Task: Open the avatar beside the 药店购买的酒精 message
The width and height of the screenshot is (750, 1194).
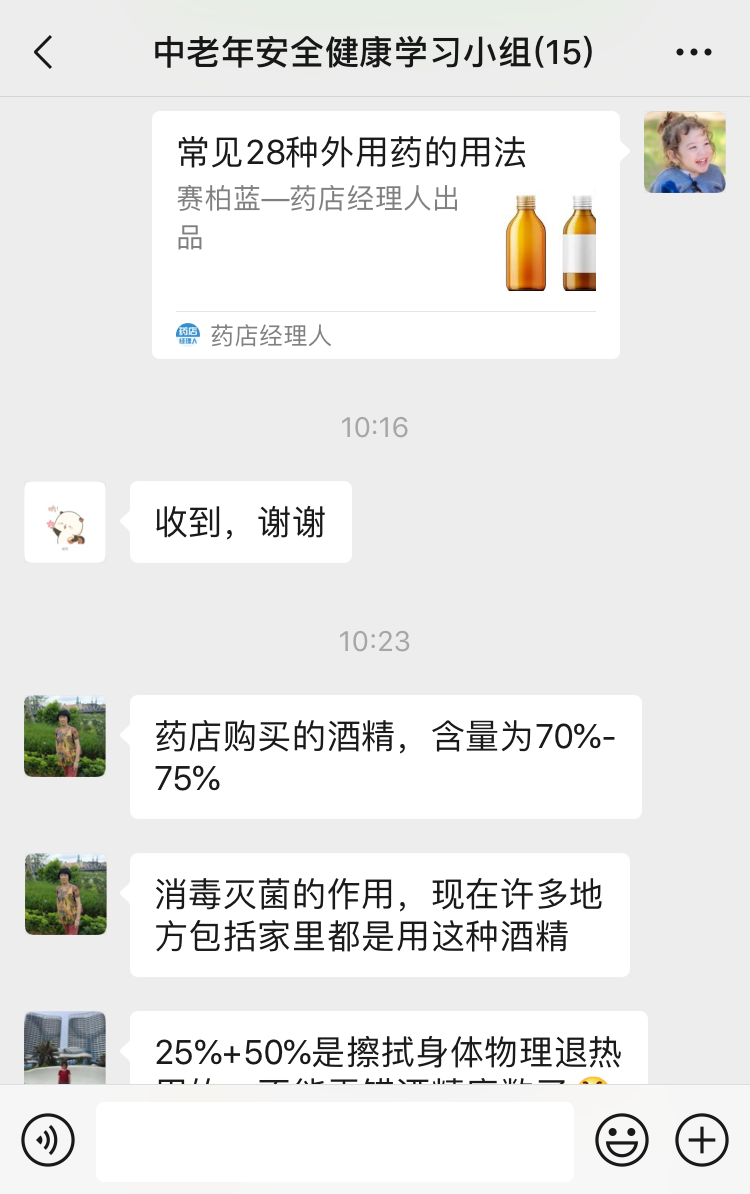Action: click(x=65, y=736)
